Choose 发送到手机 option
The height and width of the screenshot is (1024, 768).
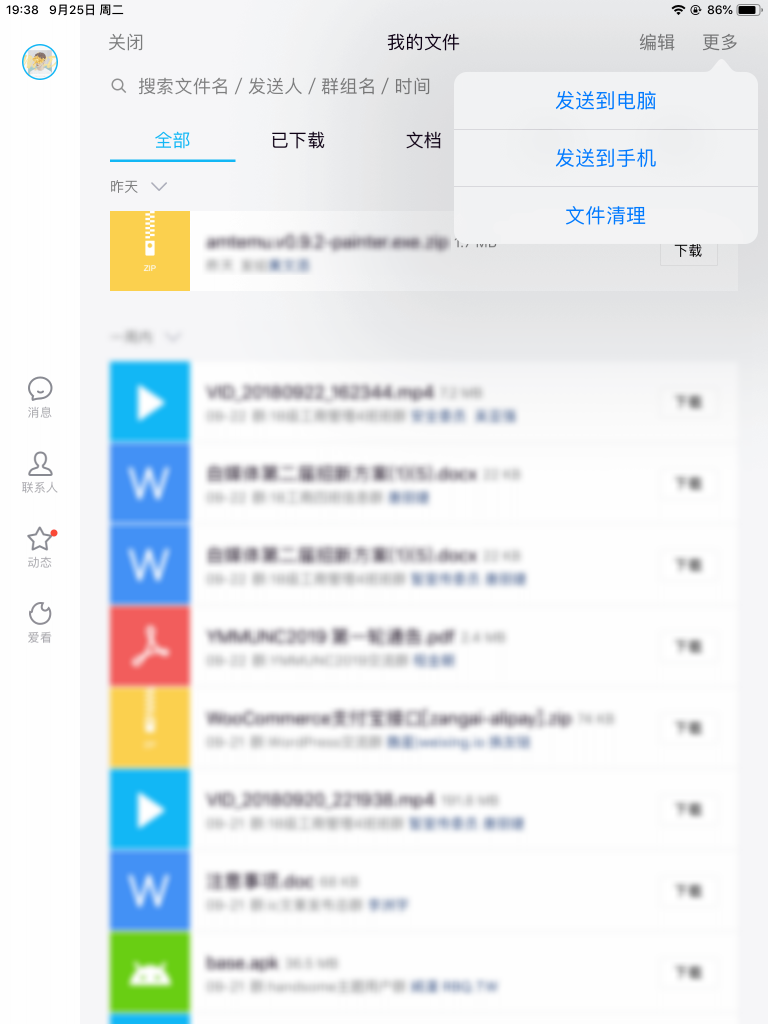point(605,158)
